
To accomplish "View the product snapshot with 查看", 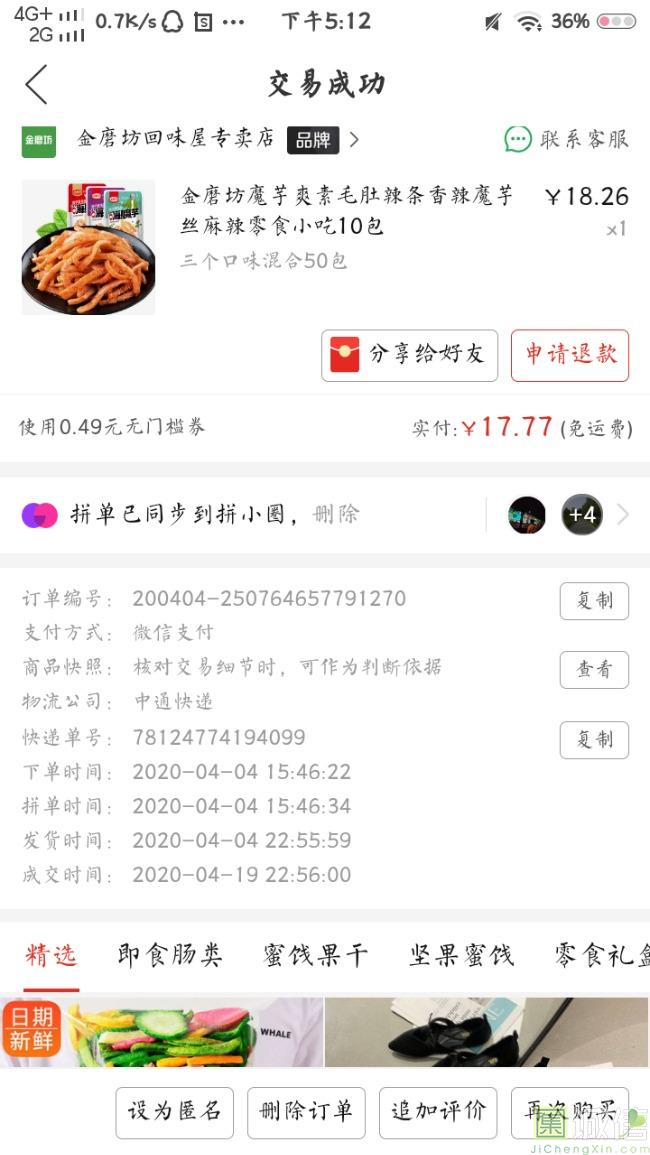I will point(594,670).
